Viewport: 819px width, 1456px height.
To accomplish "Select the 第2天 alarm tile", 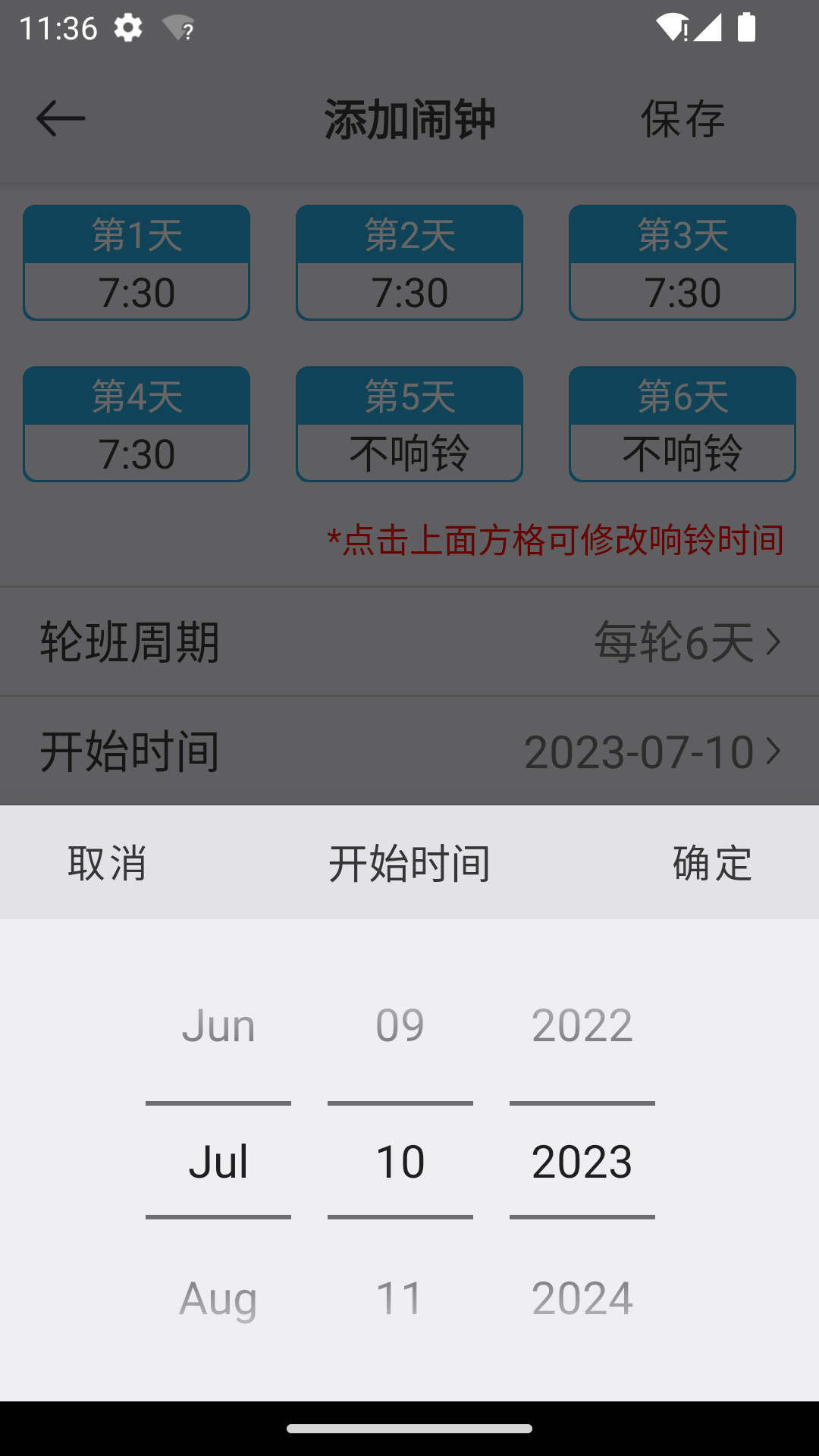I will tap(409, 262).
